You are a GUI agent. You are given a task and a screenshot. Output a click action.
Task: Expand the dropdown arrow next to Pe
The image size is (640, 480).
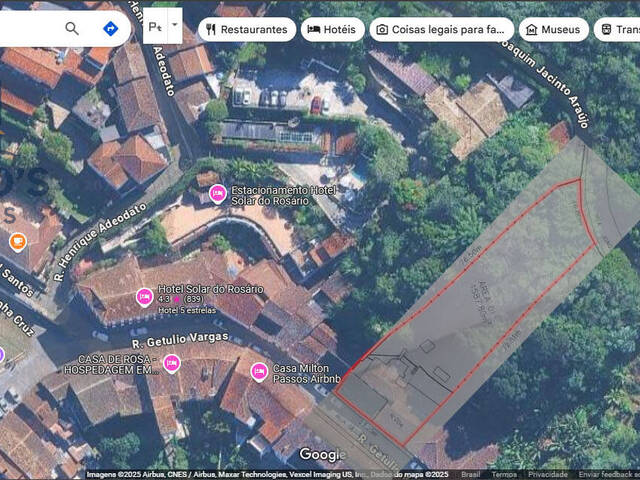pyautogui.click(x=175, y=24)
